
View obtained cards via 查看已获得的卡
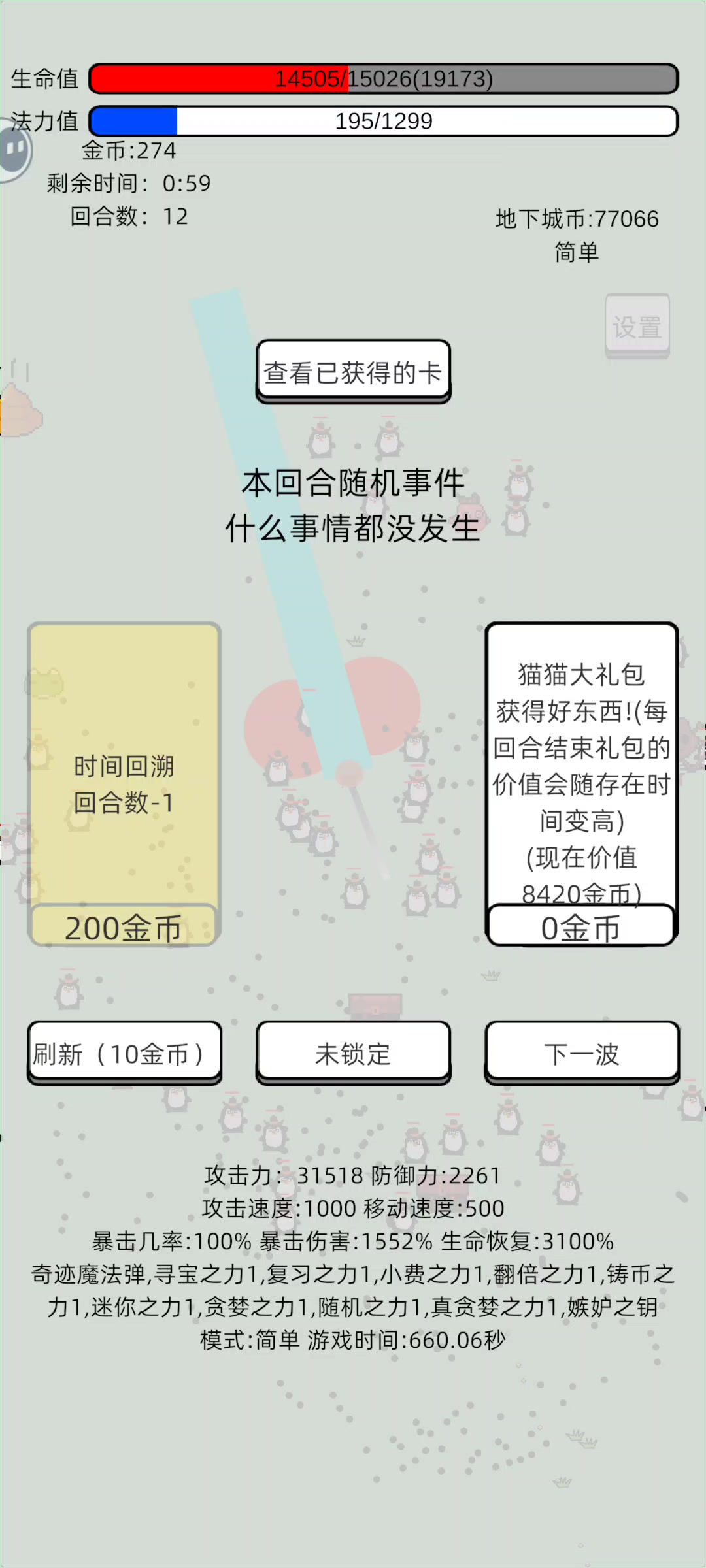(353, 372)
